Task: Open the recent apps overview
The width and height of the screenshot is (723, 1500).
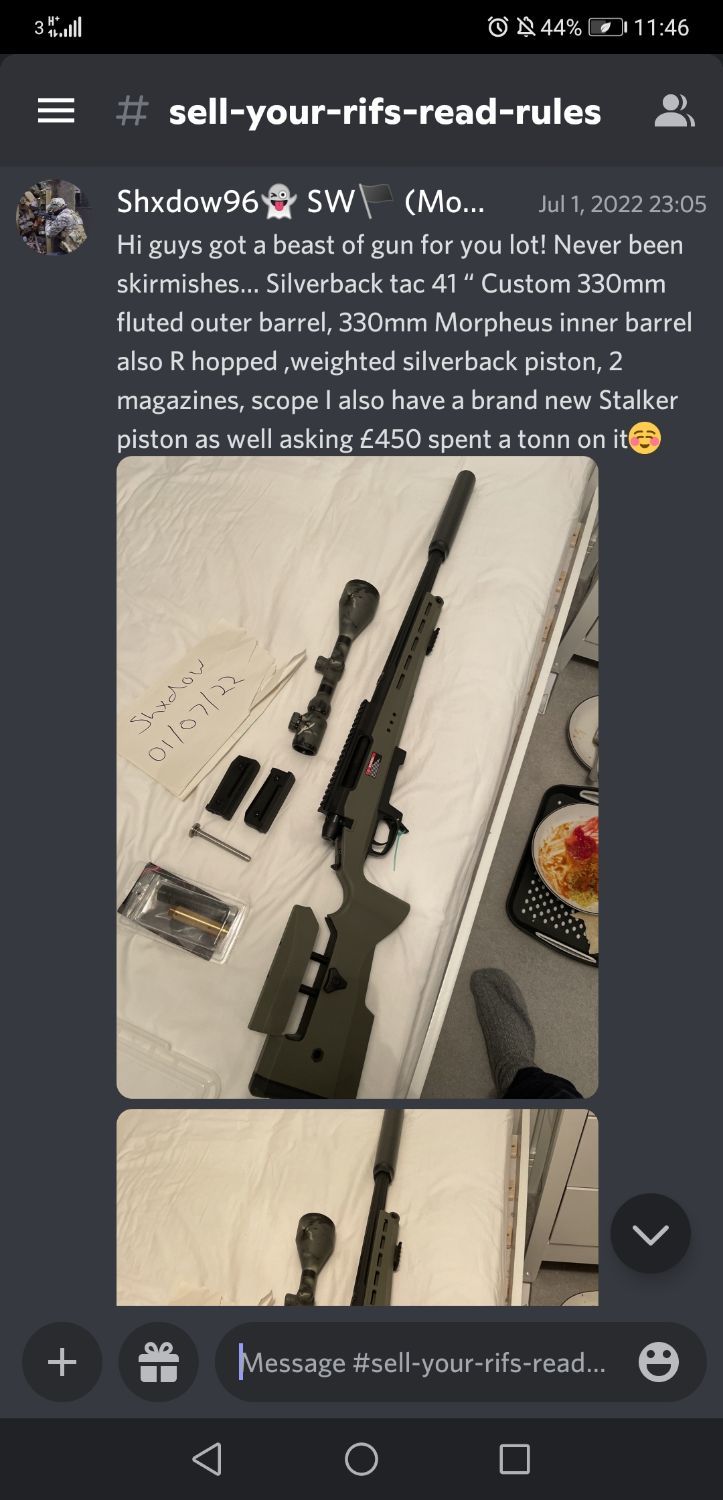Action: click(514, 1459)
